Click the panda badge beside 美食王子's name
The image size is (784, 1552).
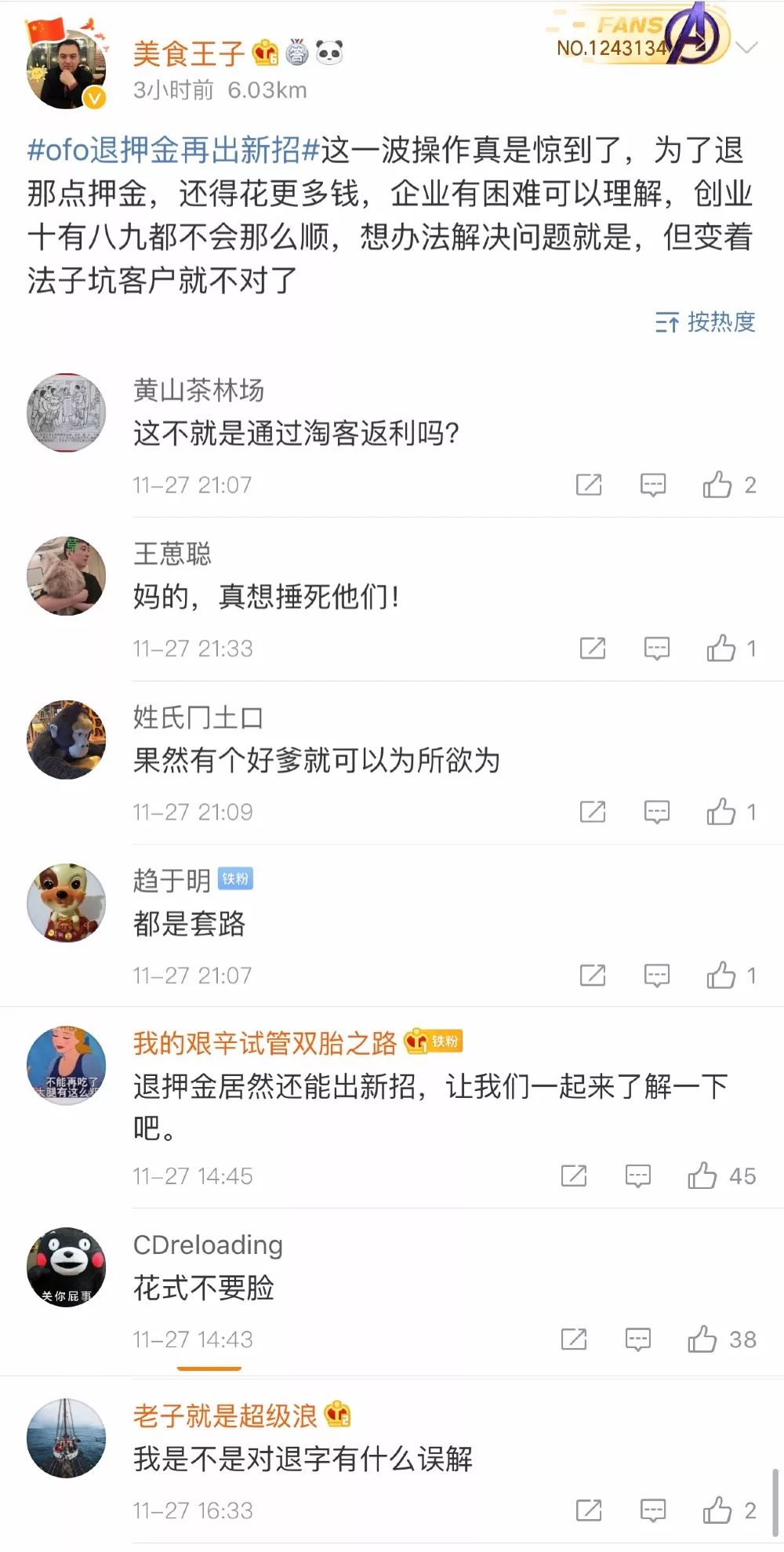point(330,51)
